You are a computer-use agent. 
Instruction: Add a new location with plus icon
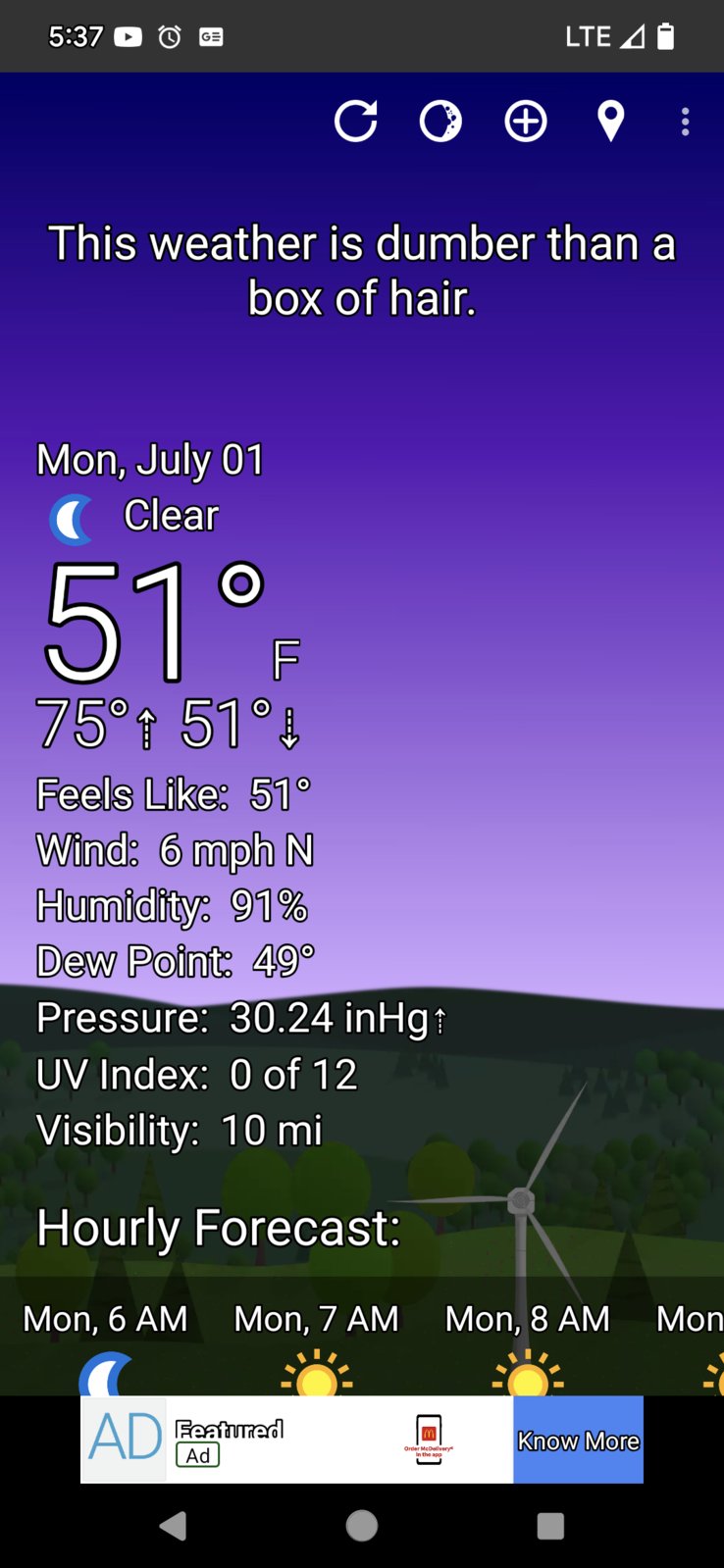pyautogui.click(x=526, y=122)
